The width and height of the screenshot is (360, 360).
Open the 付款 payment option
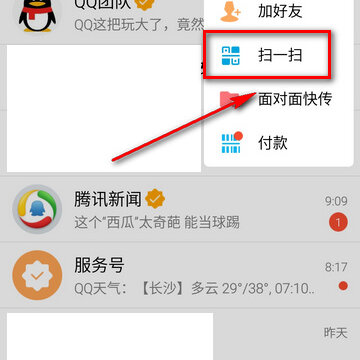pos(278,143)
